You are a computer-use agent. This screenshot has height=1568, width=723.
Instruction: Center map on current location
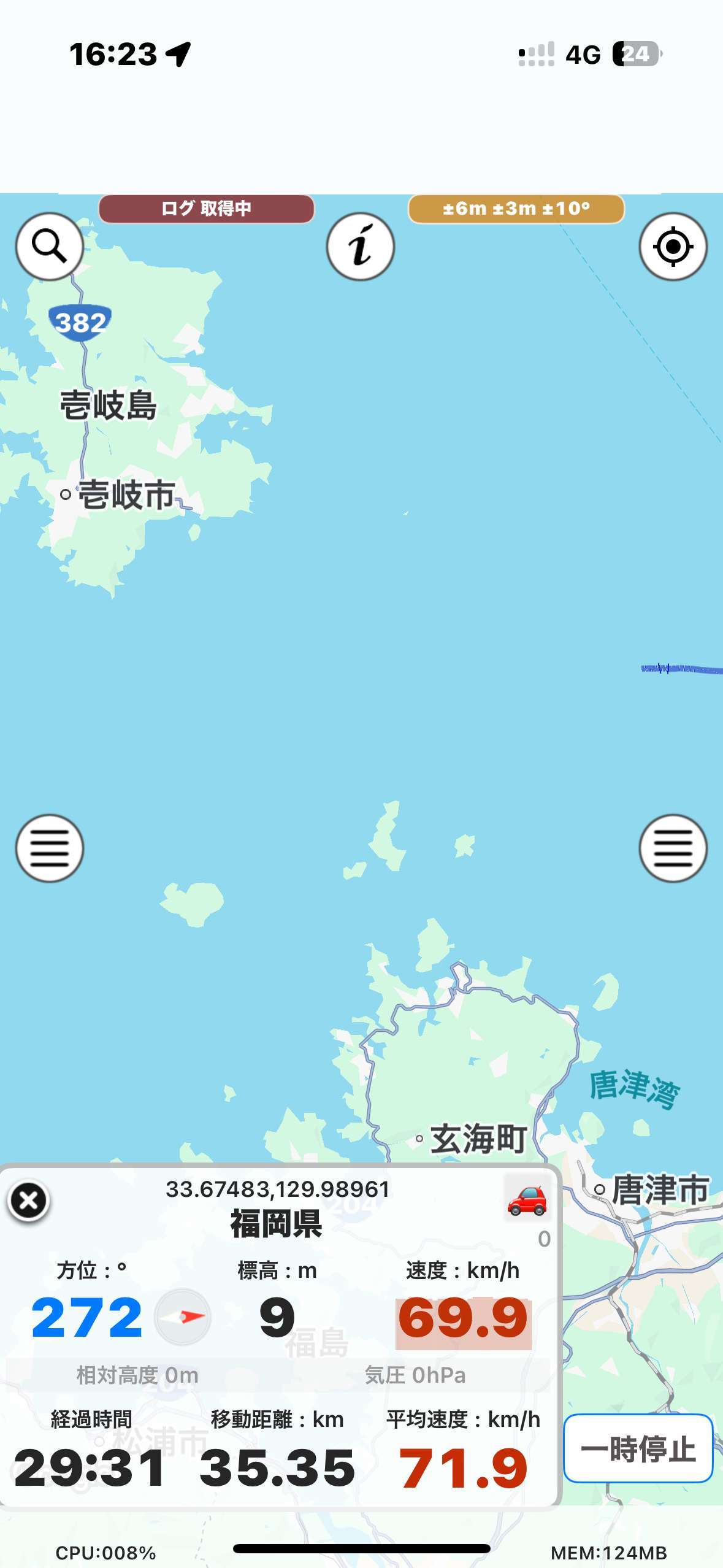click(673, 247)
